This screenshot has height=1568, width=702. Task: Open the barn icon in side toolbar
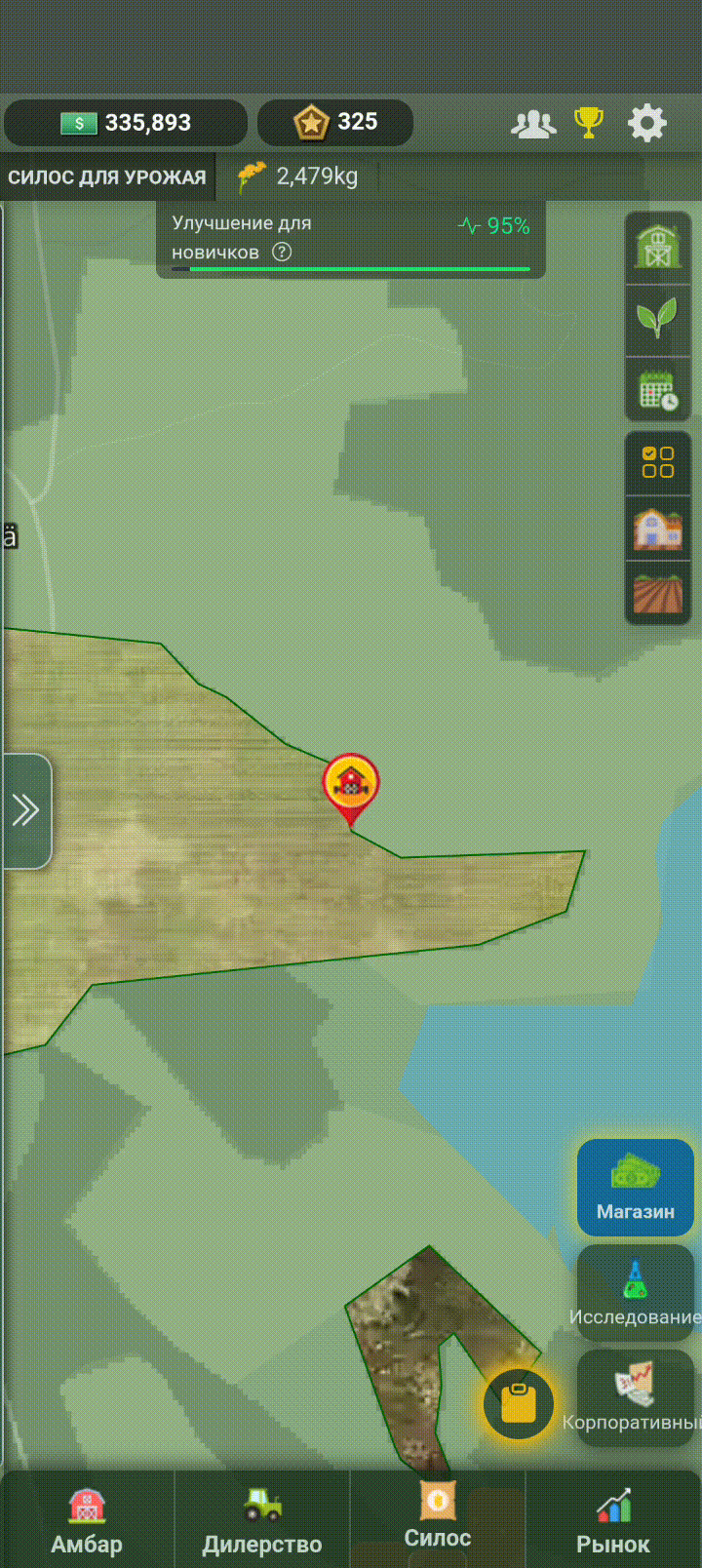(x=658, y=247)
